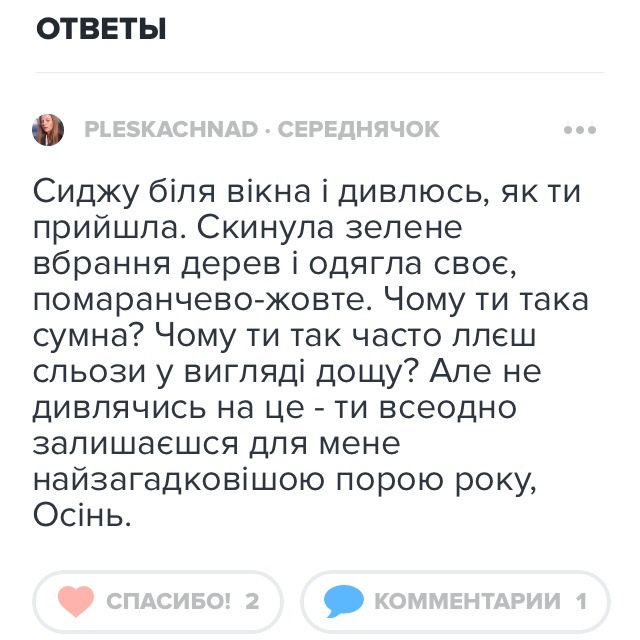Tap the Спасибо! thanks button
The image size is (640, 640).
(x=158, y=601)
